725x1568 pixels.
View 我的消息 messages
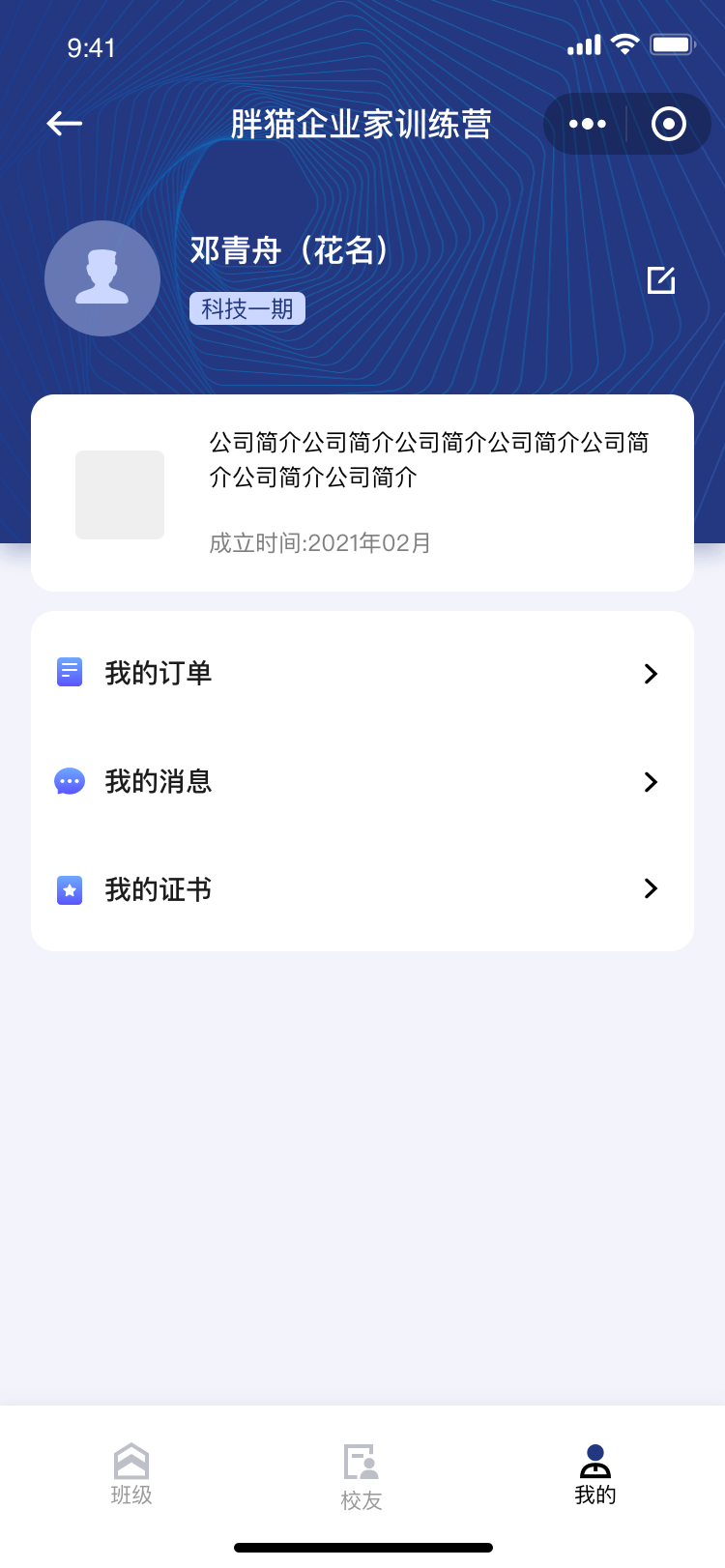click(362, 781)
